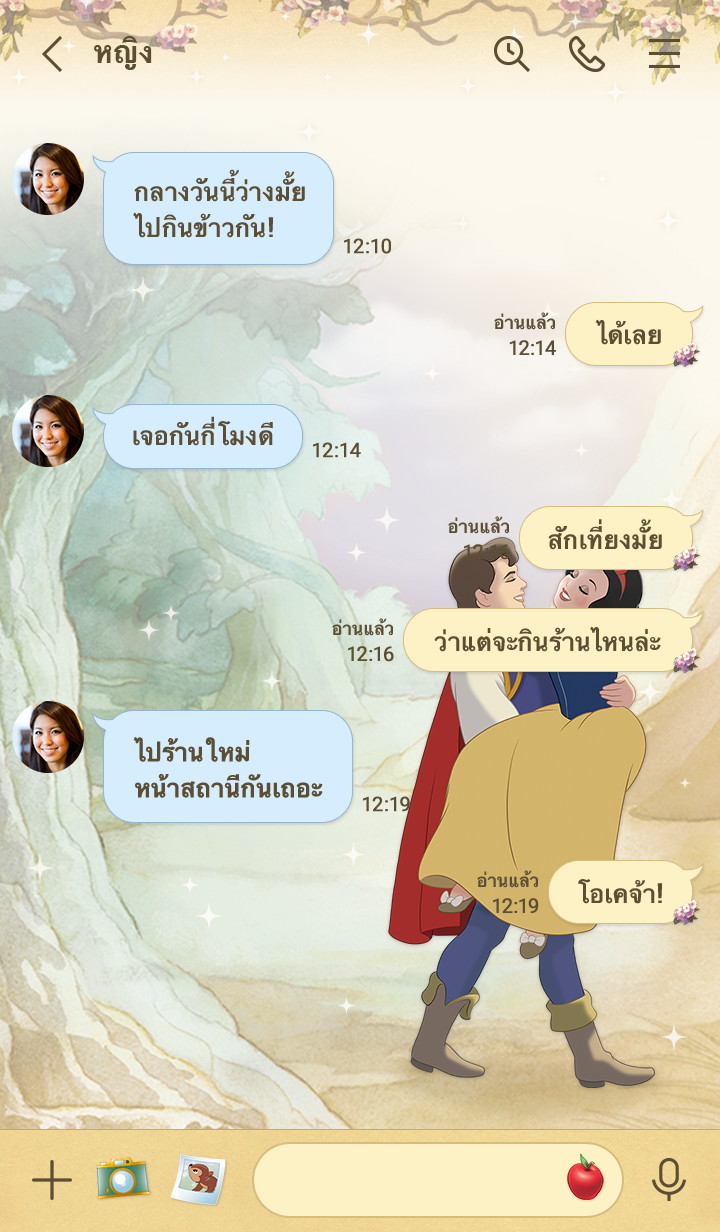Image resolution: width=720 pixels, height=1232 pixels.
Task: Open the chat menu (hamburger icon)
Action: click(664, 54)
